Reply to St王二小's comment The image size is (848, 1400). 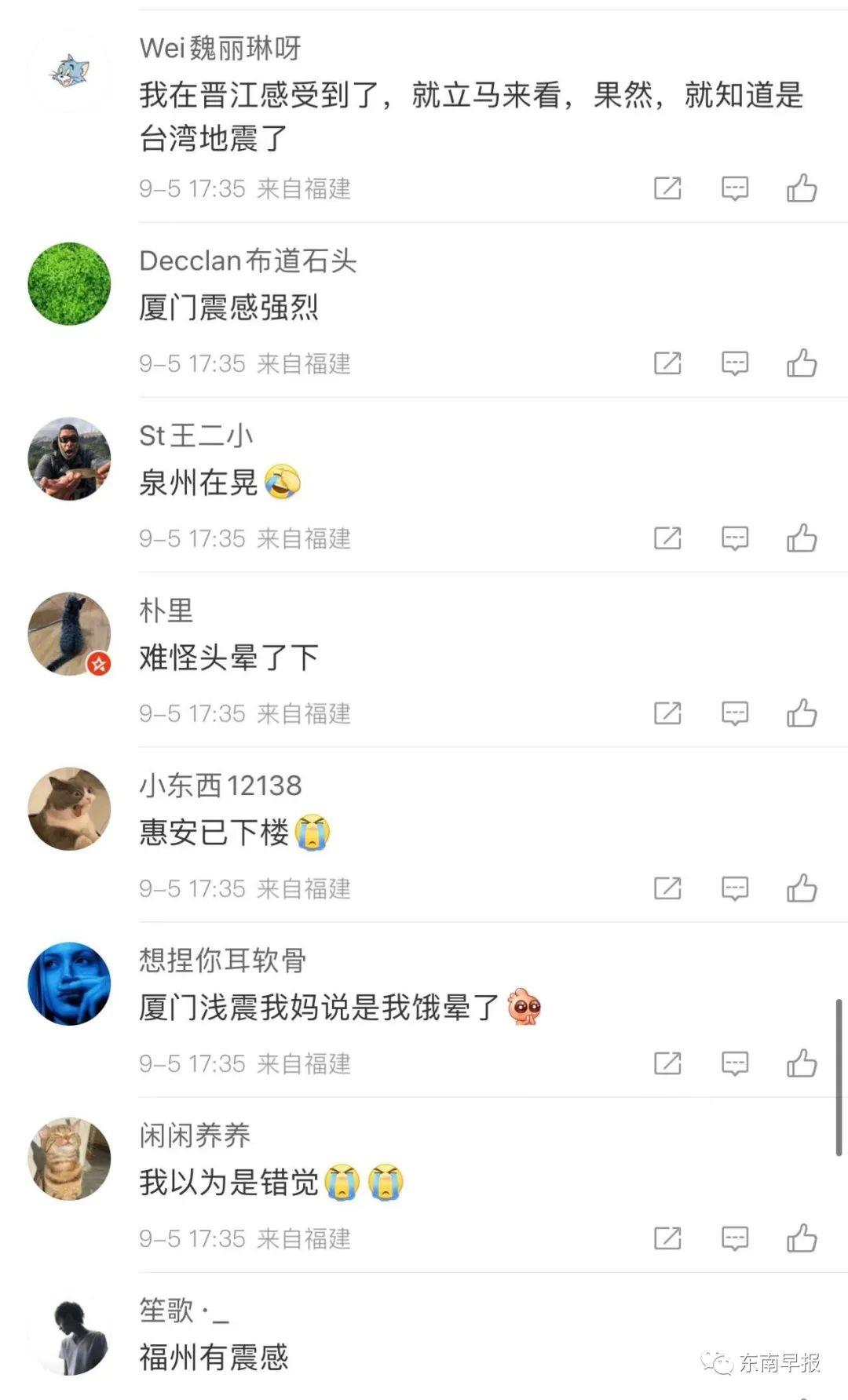735,538
